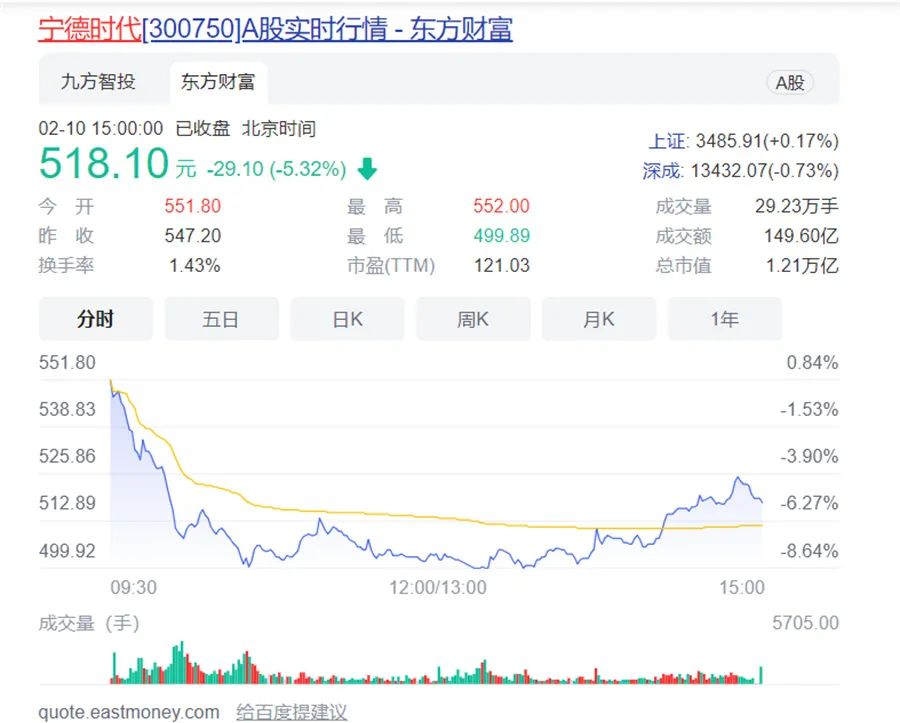This screenshot has height=723, width=900.
Task: Display the 月K monthly chart
Action: point(599,319)
